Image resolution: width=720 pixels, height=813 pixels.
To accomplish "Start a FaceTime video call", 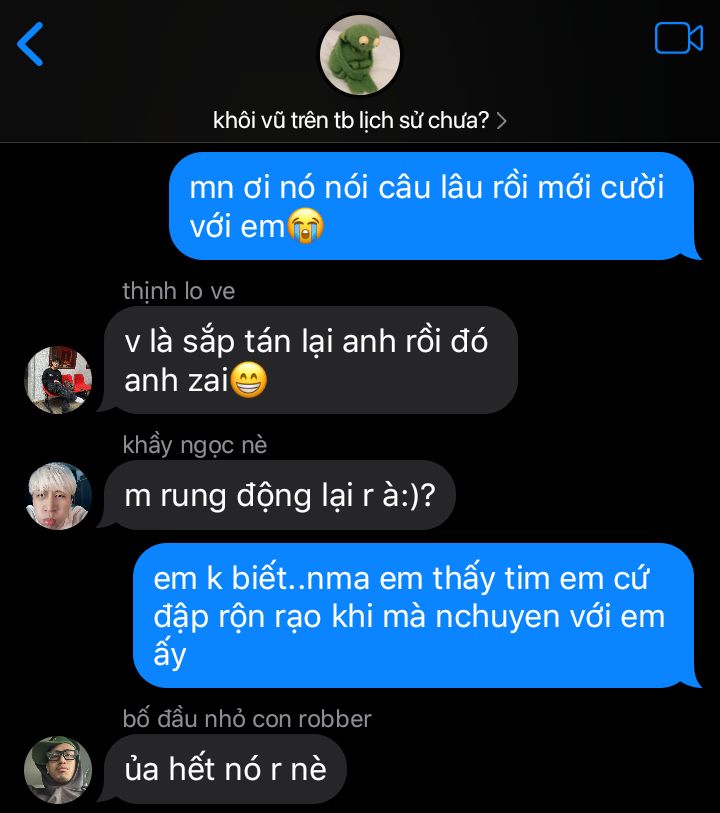I will (x=678, y=39).
